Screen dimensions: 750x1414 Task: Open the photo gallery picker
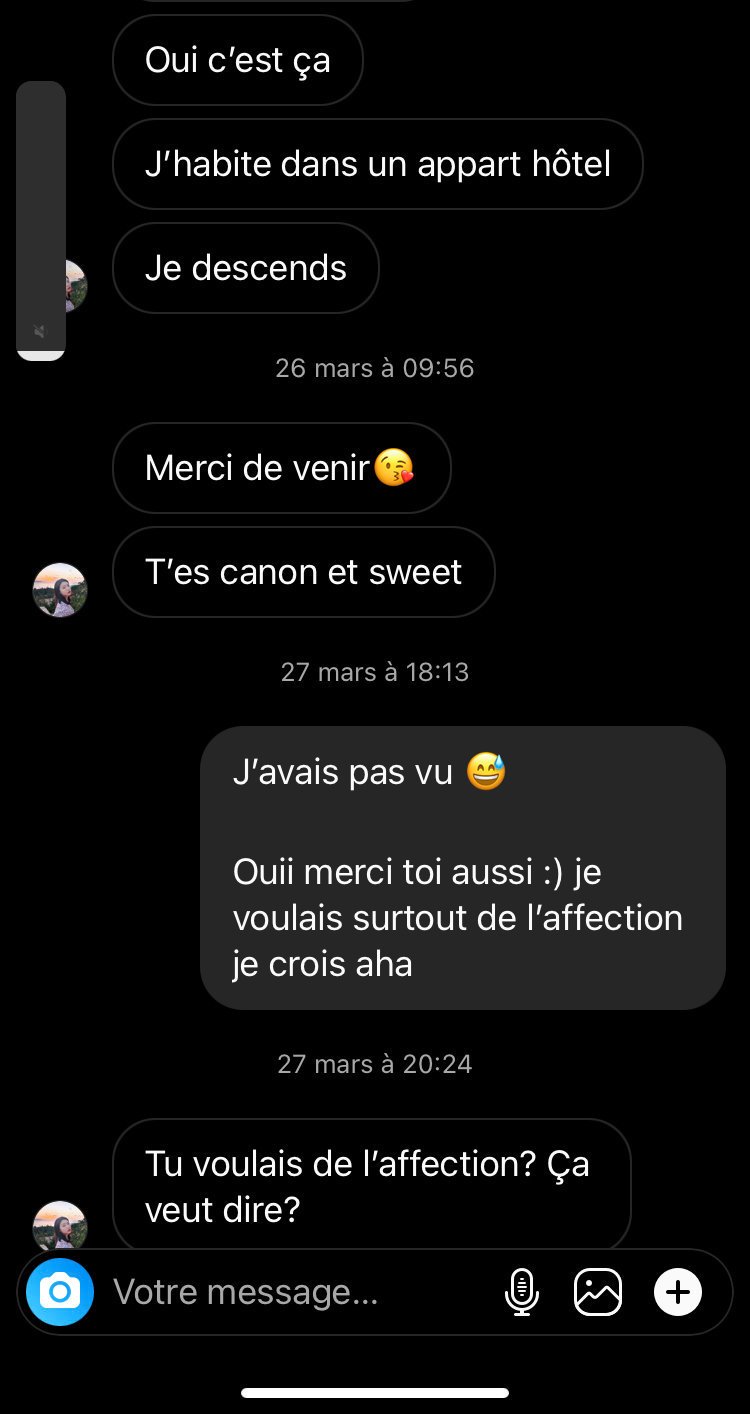point(598,1292)
